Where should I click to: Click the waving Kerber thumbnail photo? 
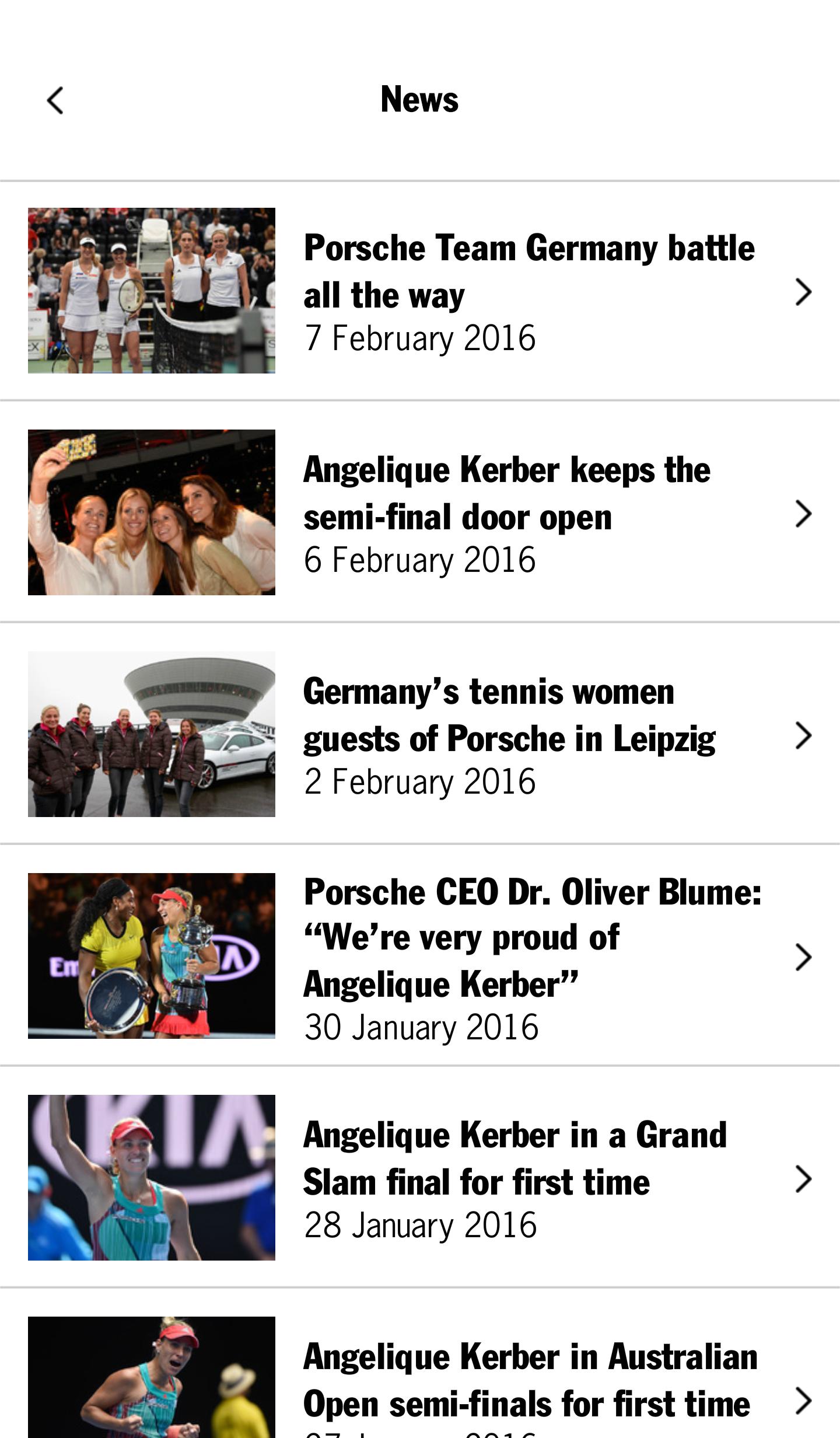pos(152,1177)
